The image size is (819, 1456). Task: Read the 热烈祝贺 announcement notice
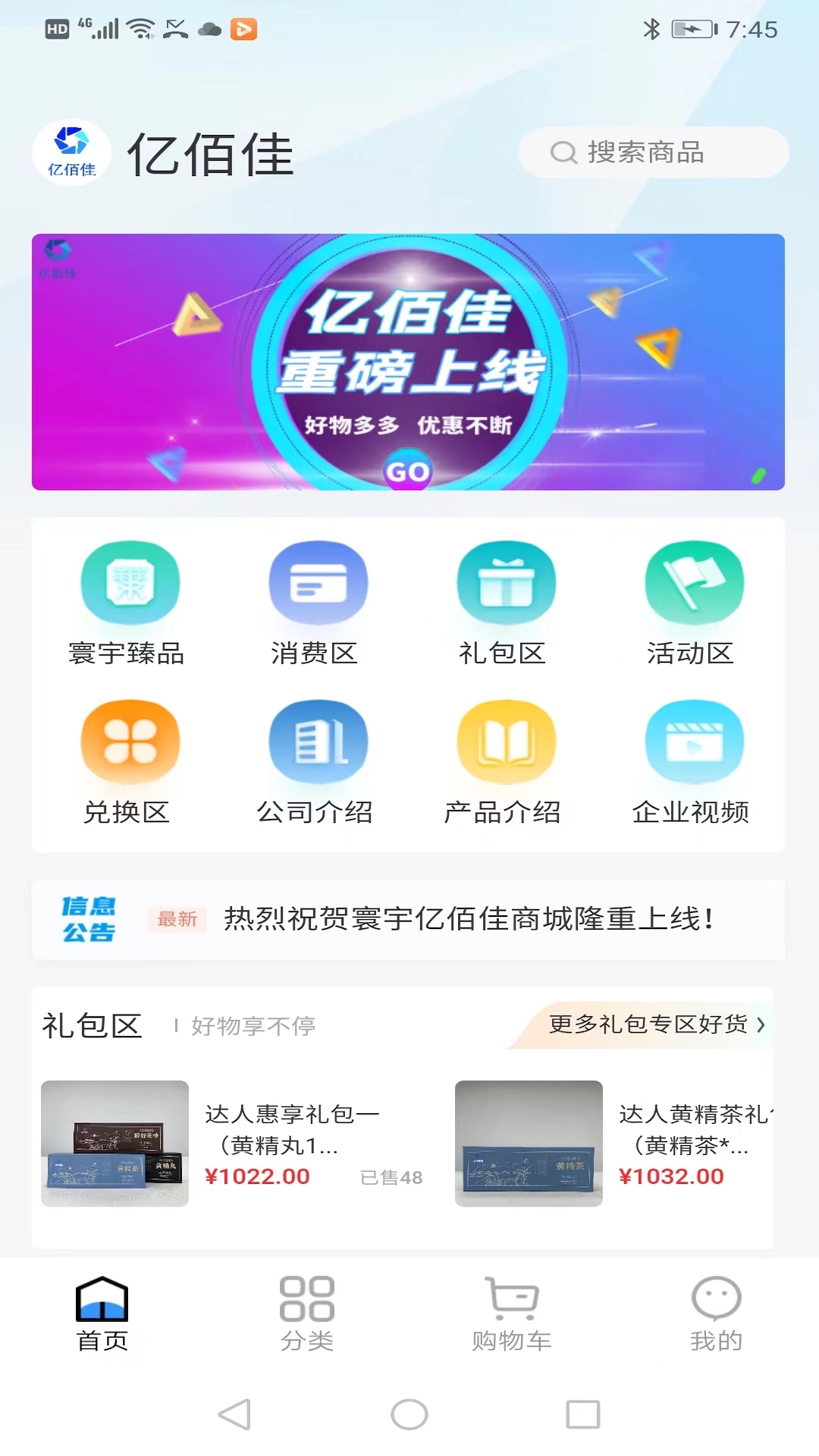[468, 919]
